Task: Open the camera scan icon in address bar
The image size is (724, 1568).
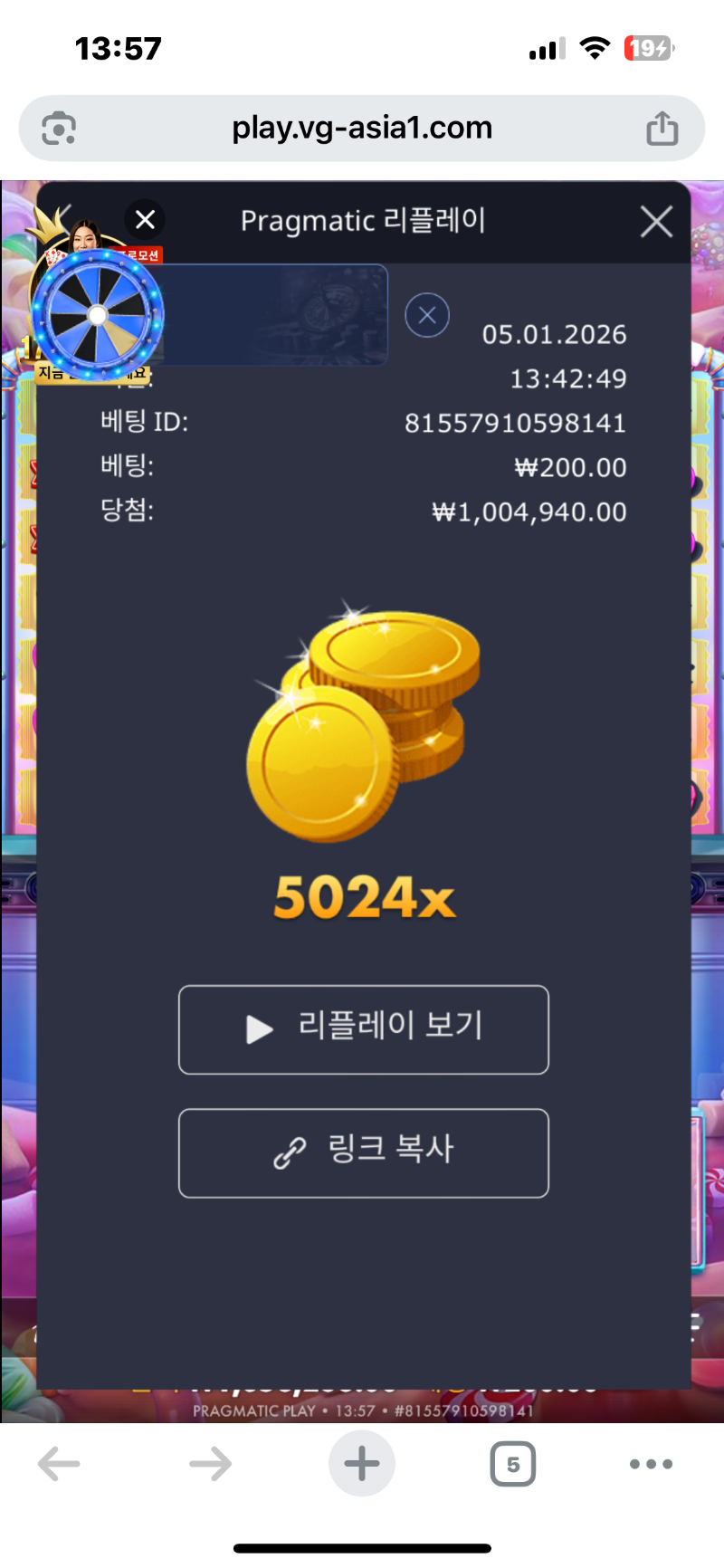Action: pyautogui.click(x=59, y=129)
